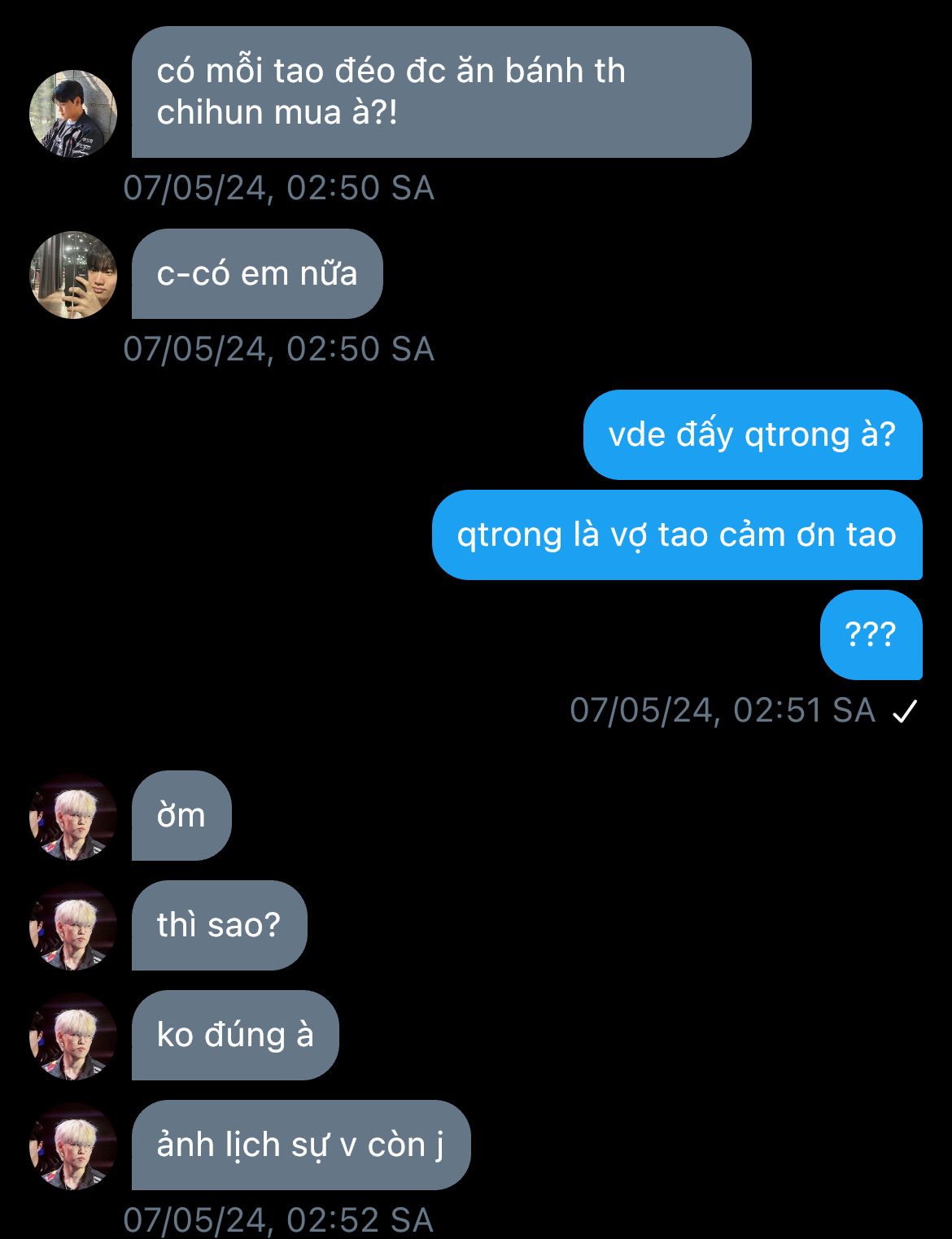Tap the avatar next to 'thì sao?'

click(x=73, y=927)
